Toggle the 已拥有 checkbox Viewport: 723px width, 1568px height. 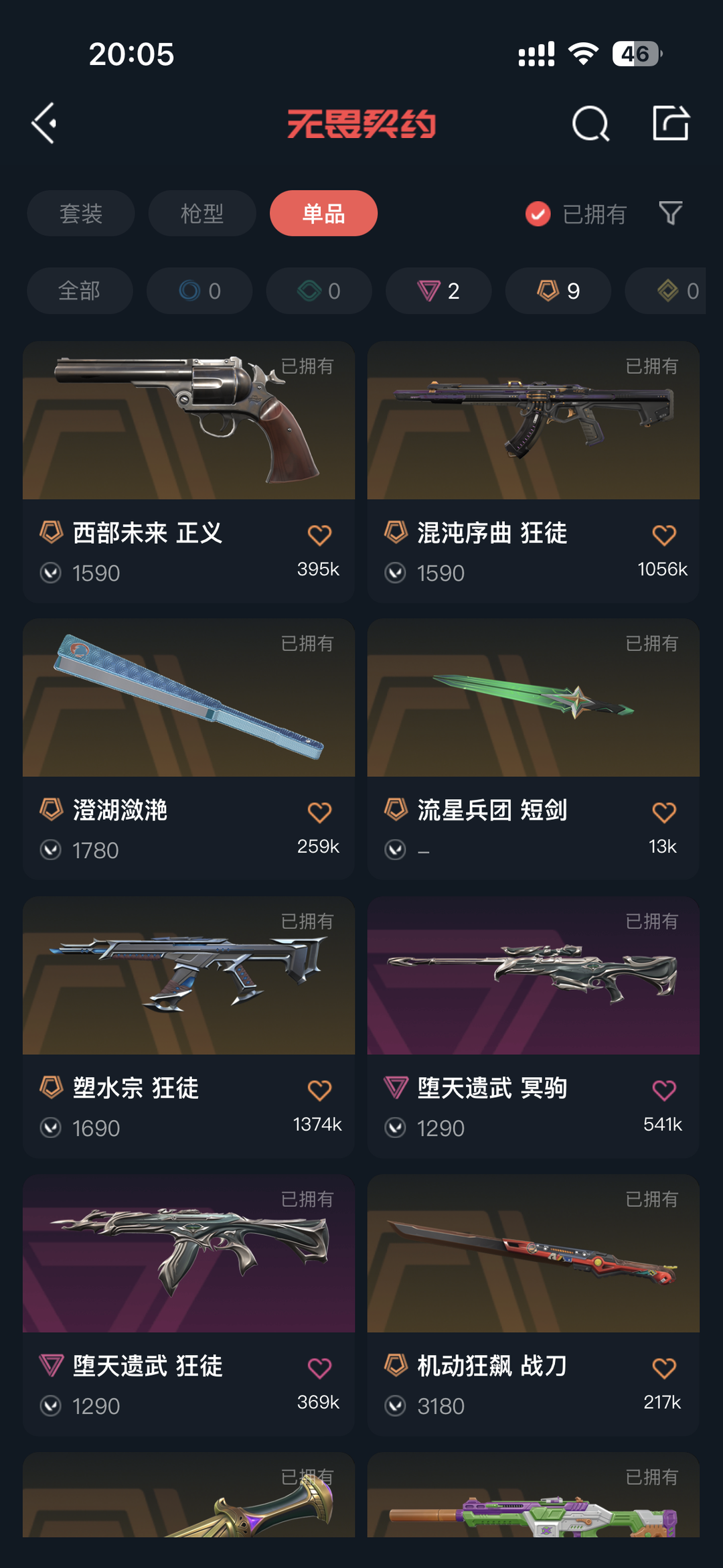click(x=538, y=214)
